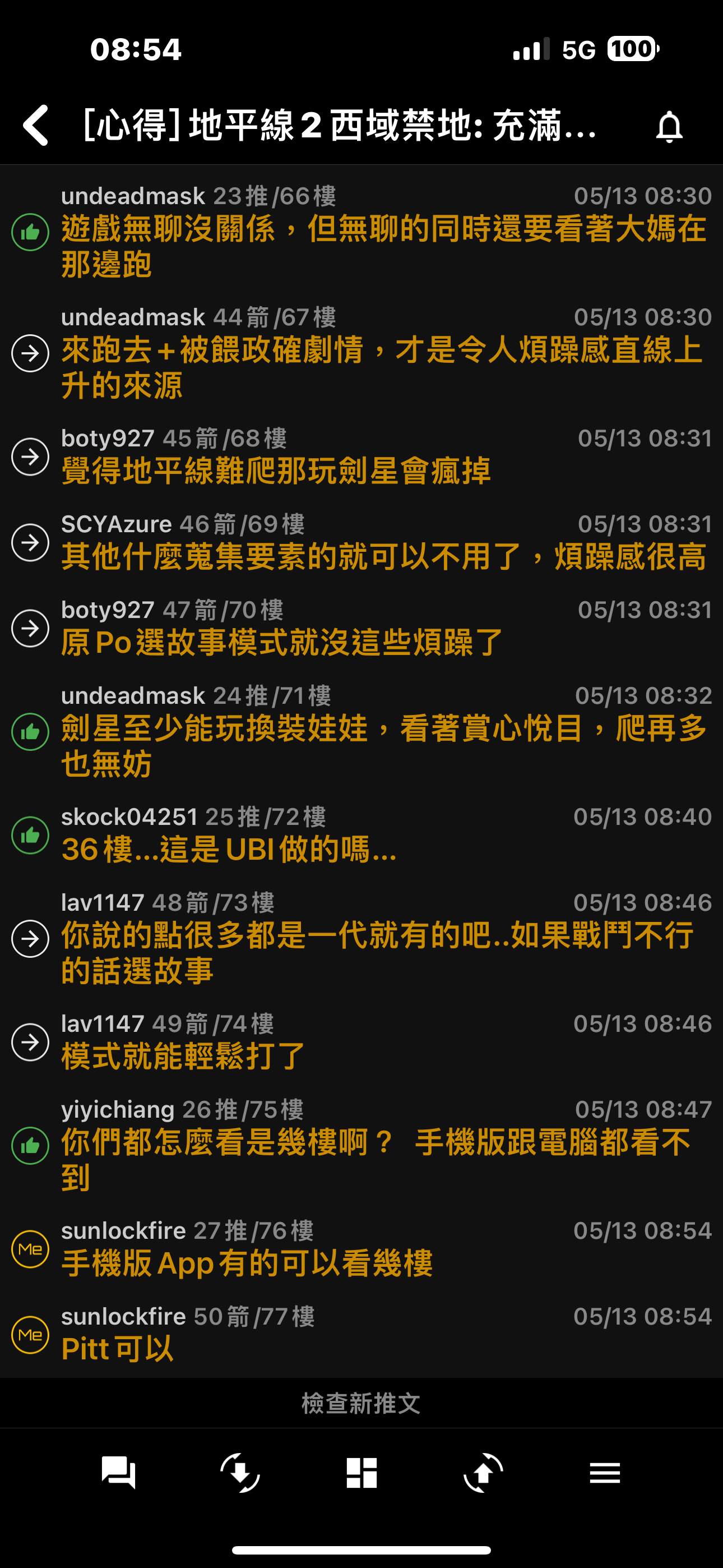Open the hamburger menu in bottom toolbar

[x=605, y=1473]
